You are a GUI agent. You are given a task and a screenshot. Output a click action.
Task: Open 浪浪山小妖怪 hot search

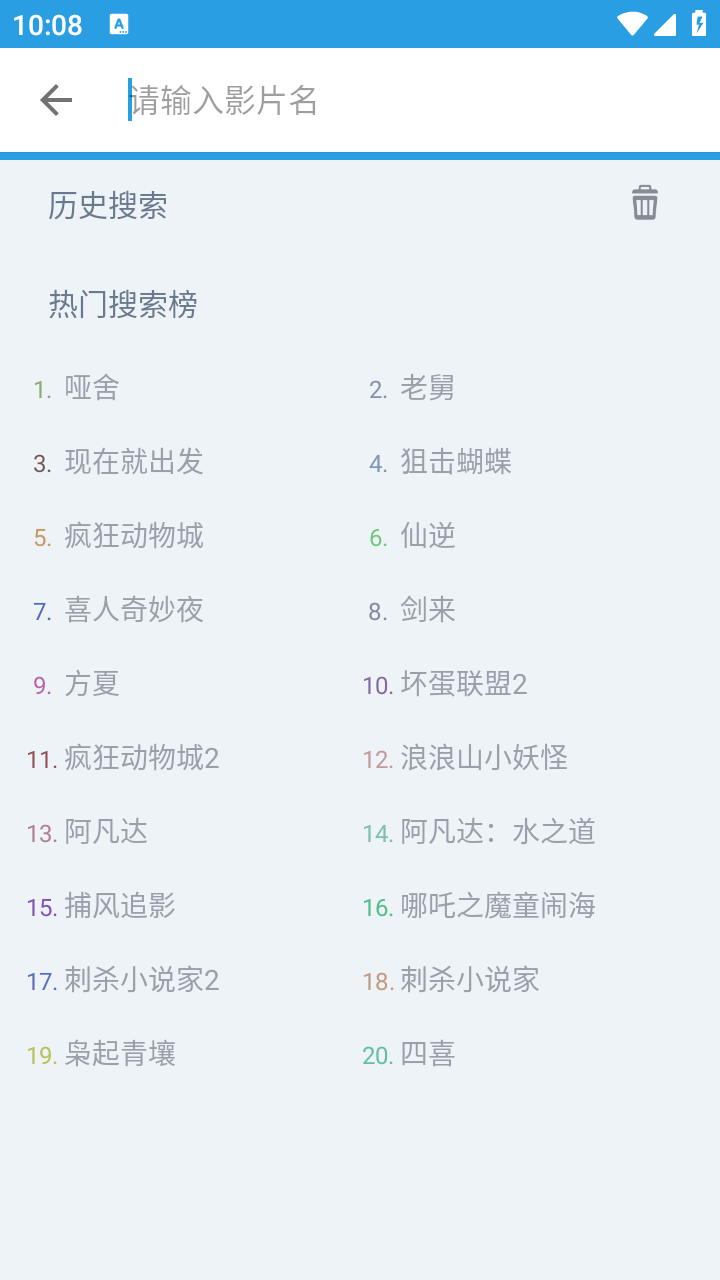484,758
